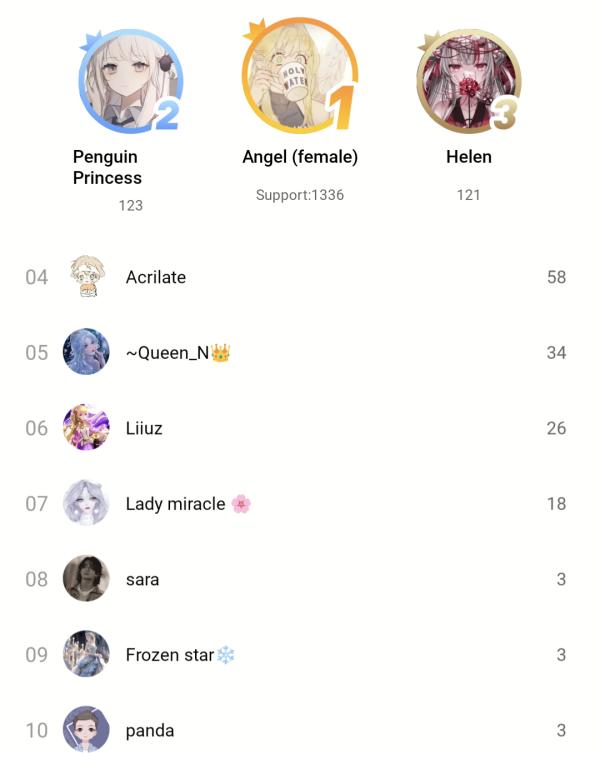
Task: View third-place user Helen's avatar
Action: click(x=468, y=82)
